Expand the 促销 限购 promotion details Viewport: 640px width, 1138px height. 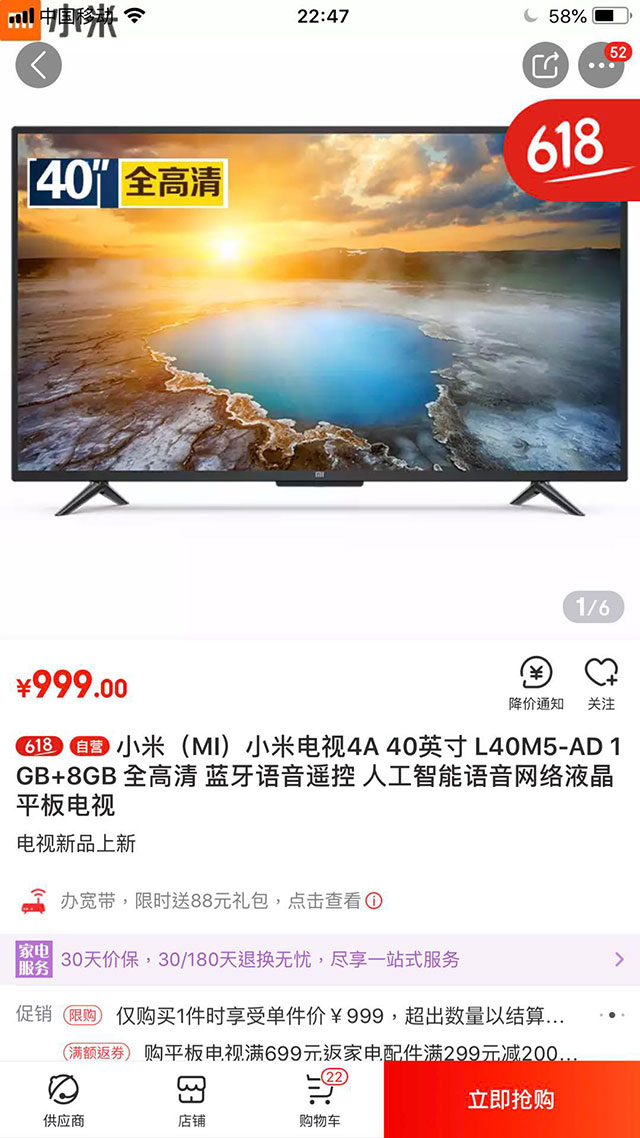320,1015
